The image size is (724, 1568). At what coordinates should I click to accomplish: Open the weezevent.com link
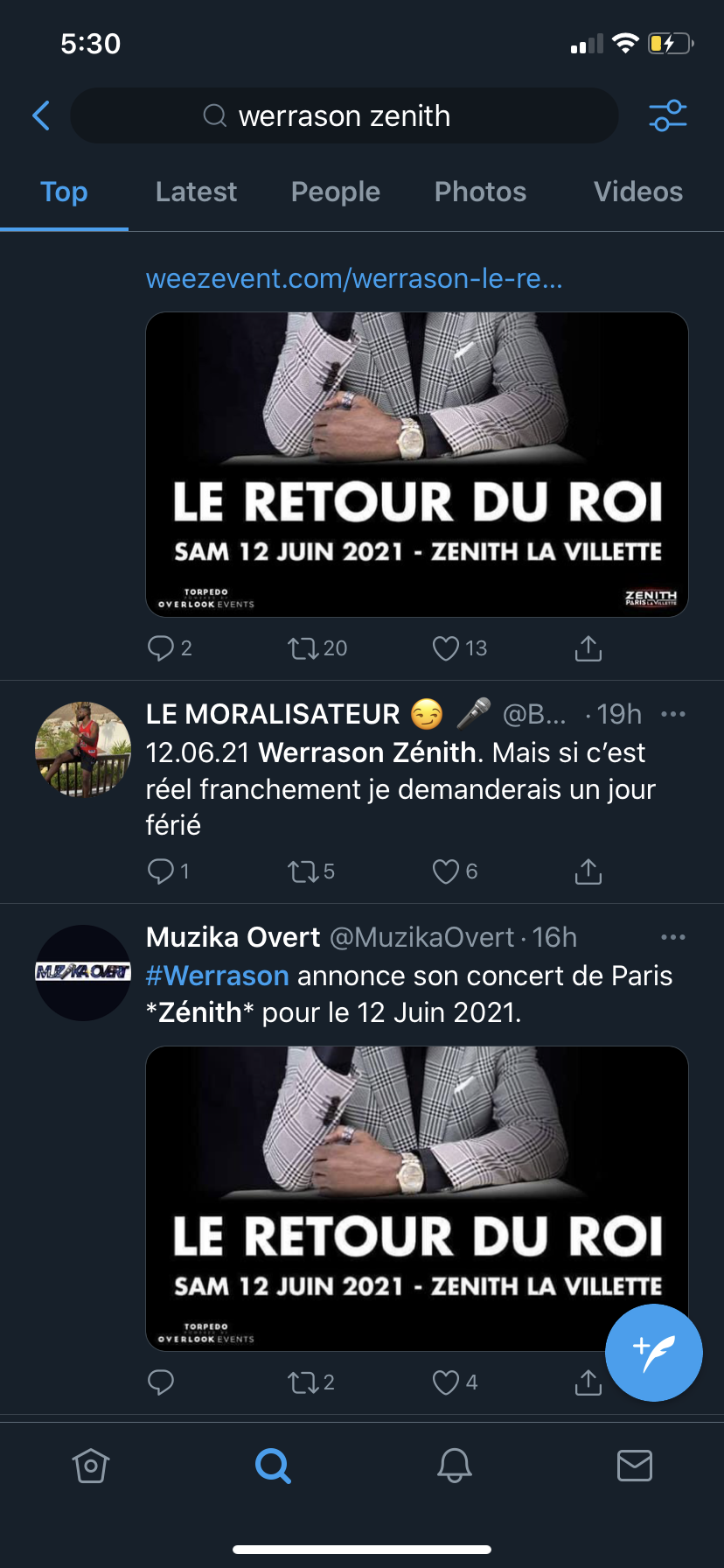354,278
